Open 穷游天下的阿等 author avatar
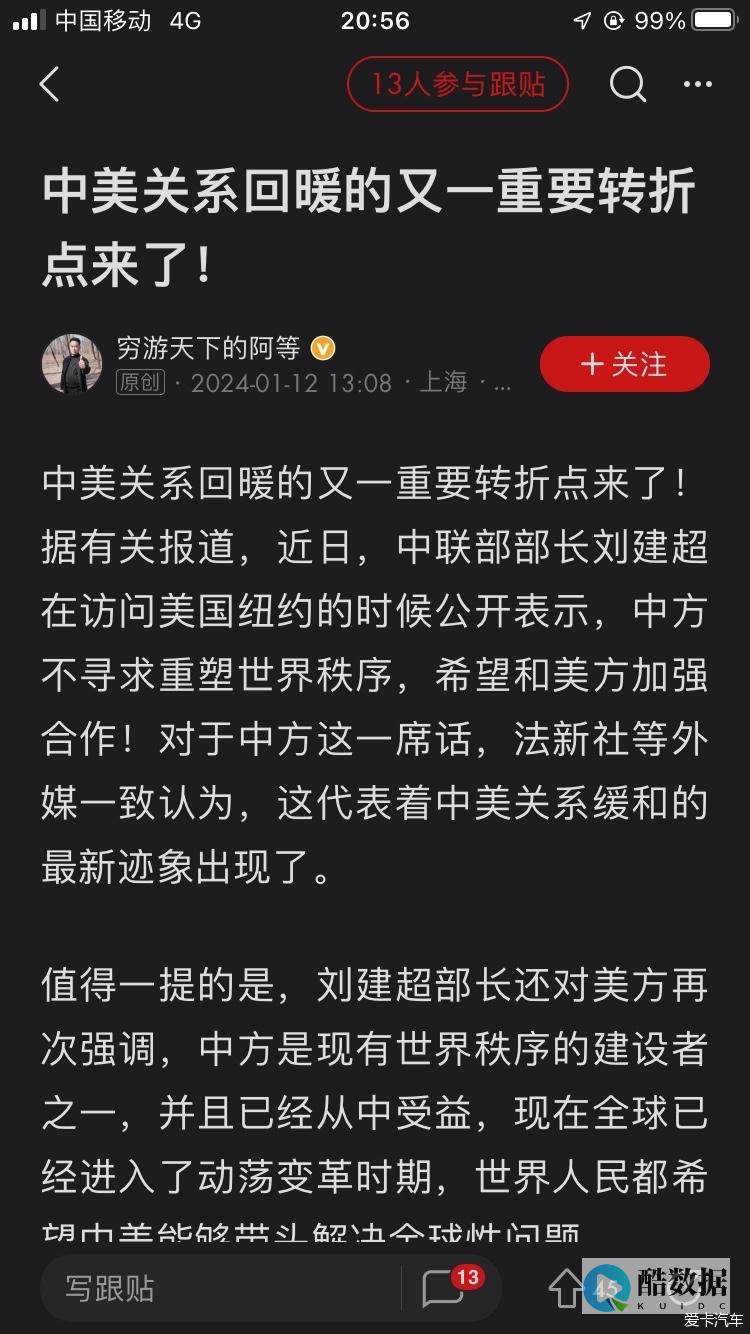Screen dimensions: 750x1334 click(72, 364)
